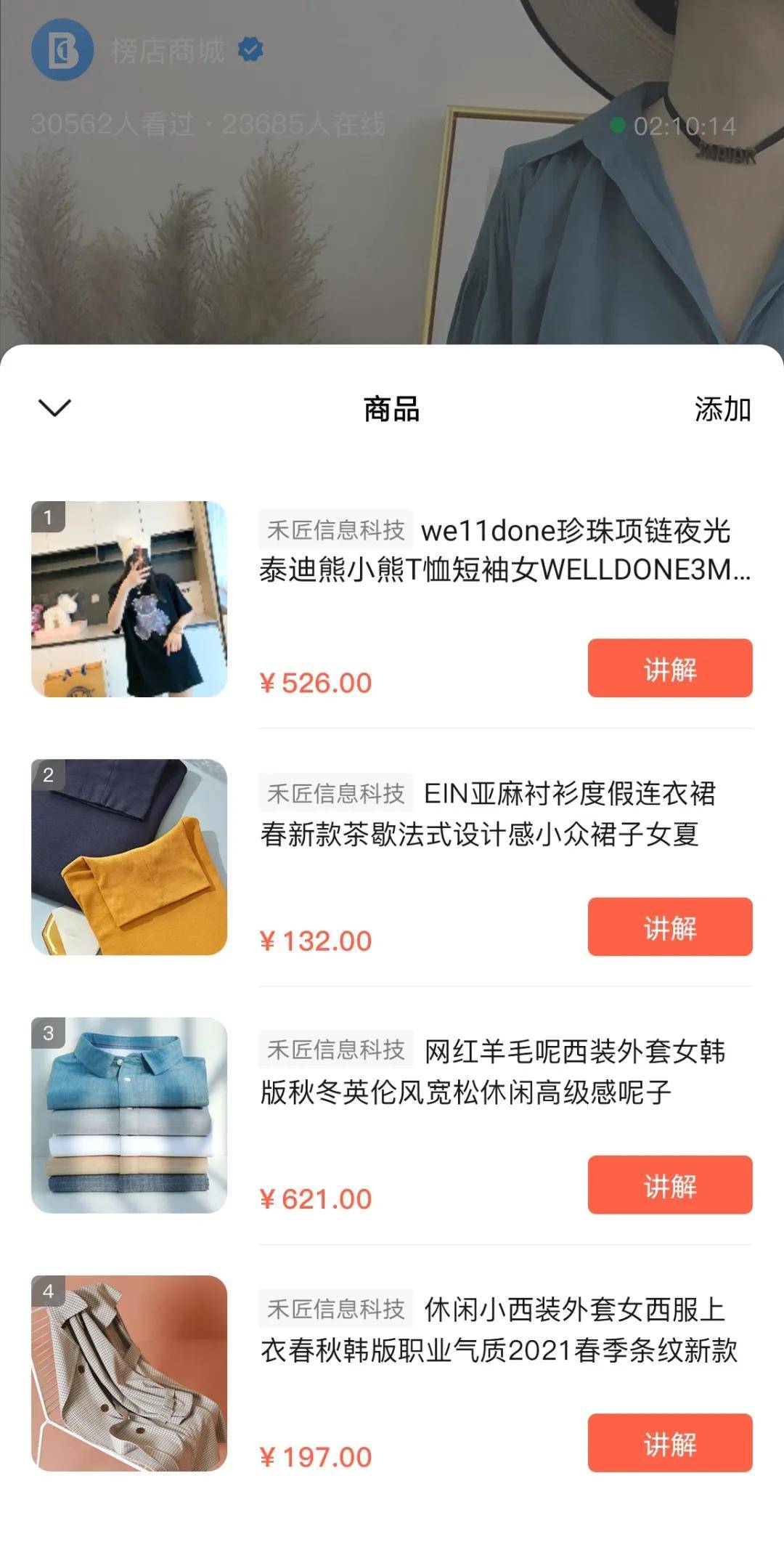Open the 休闲小西装外套 product image

(x=129, y=1374)
